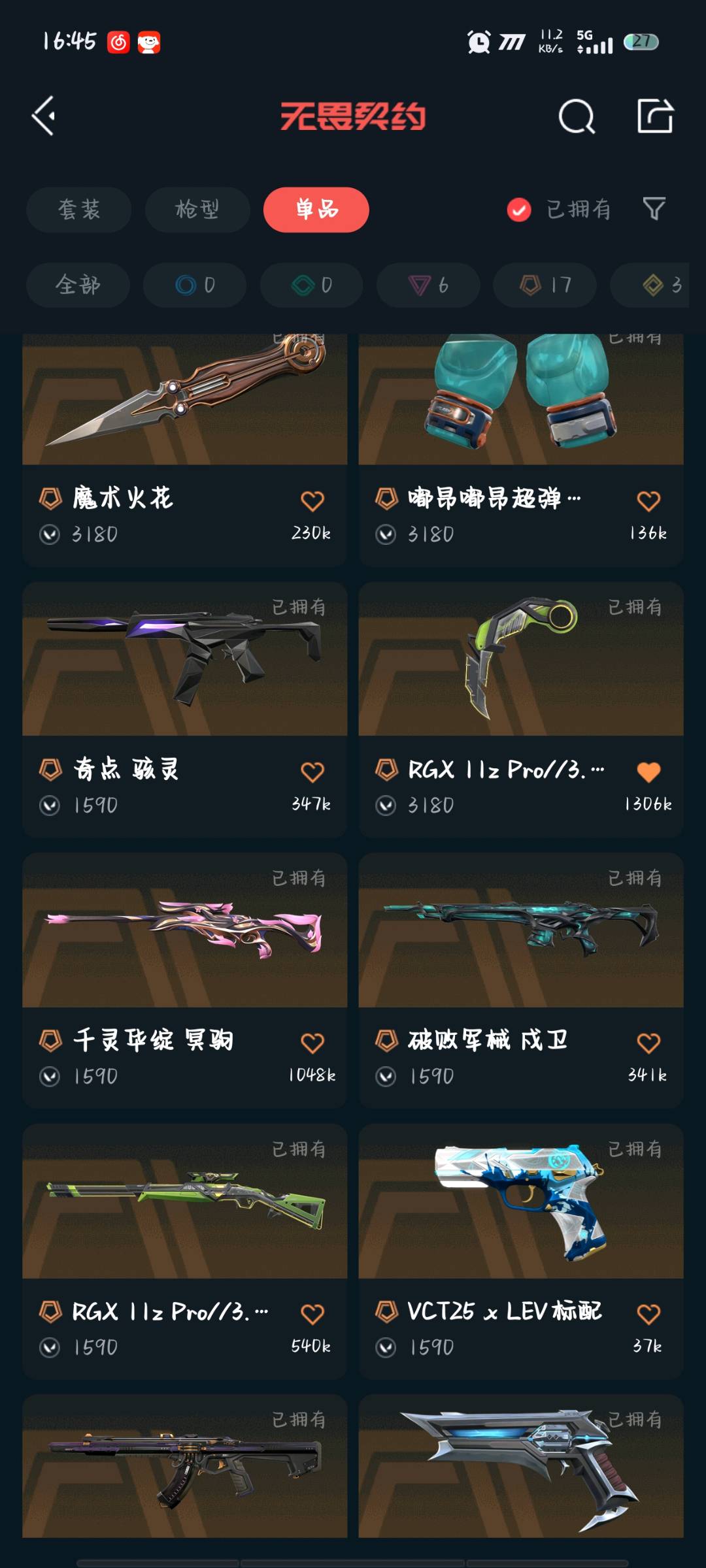
Task: Switch to the 套装 tab
Action: tap(79, 210)
